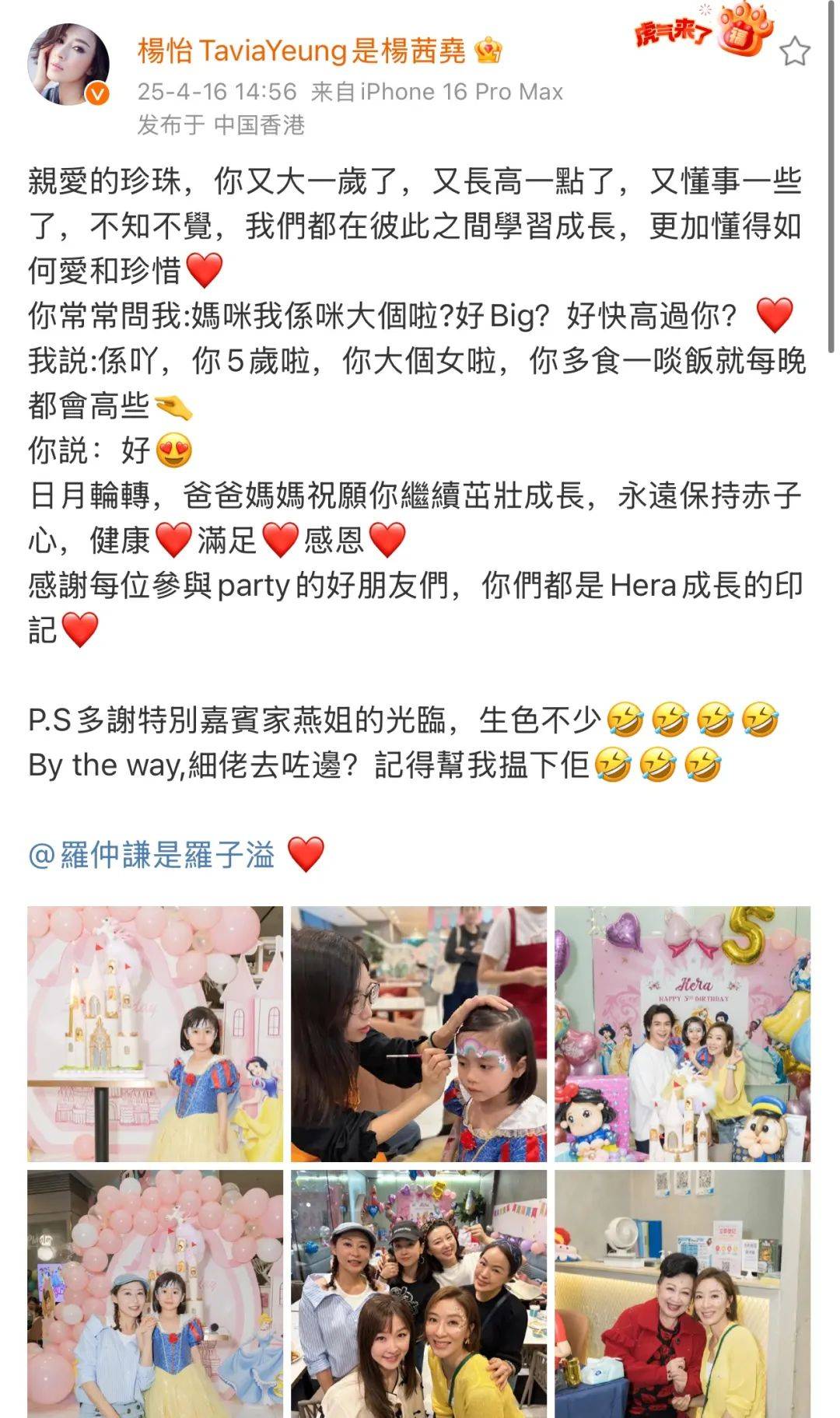The width and height of the screenshot is (840, 1418).
Task: Open the mention @羅仲謙是羅子溢
Action: [152, 855]
